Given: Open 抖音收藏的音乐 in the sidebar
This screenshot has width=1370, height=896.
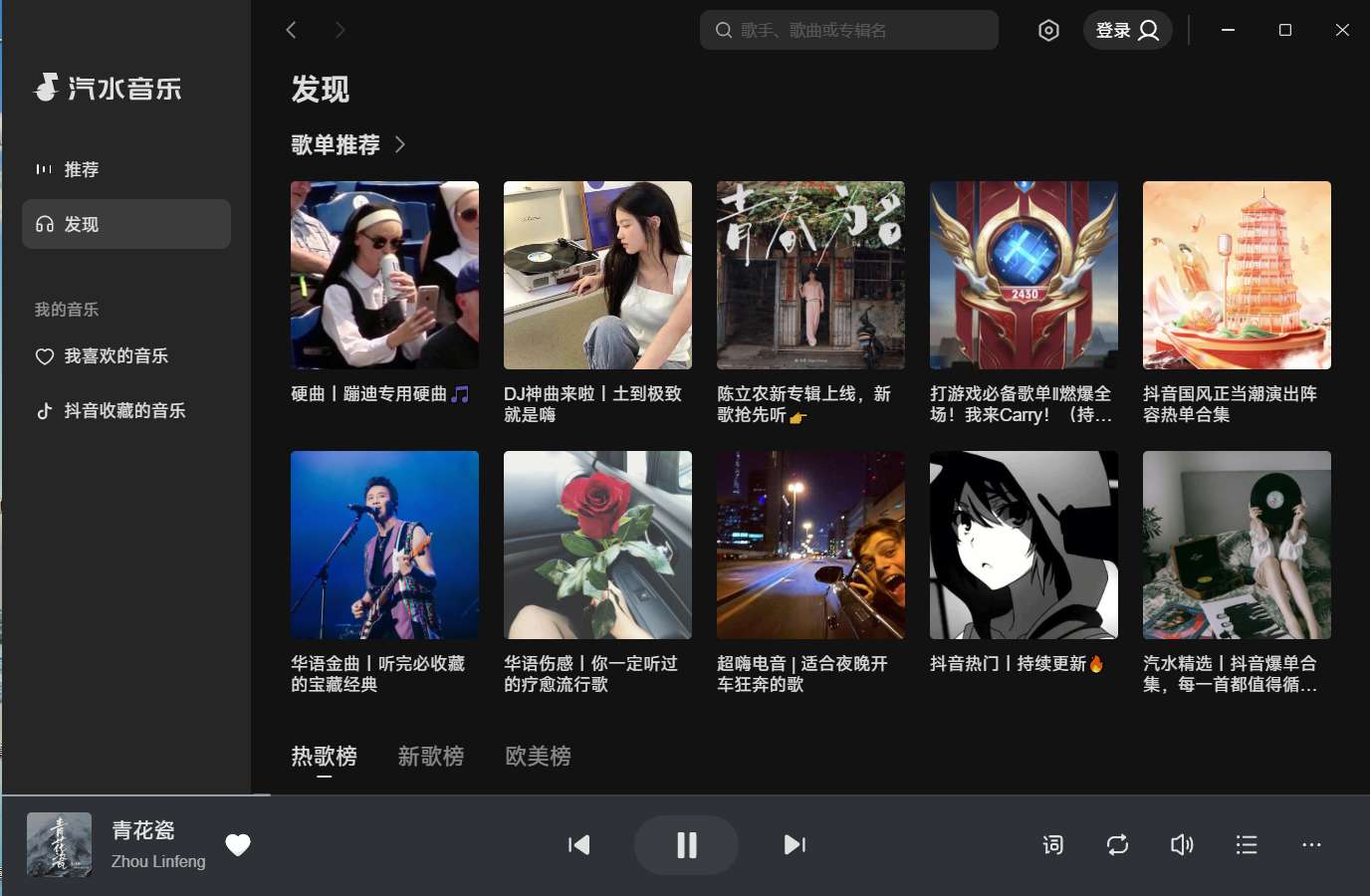Looking at the screenshot, I should pos(124,411).
